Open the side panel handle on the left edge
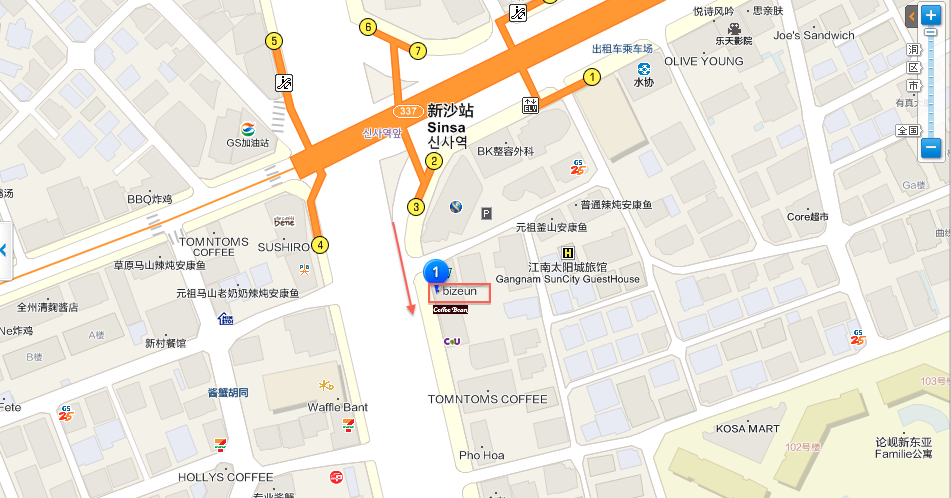This screenshot has height=498, width=951. point(3,249)
